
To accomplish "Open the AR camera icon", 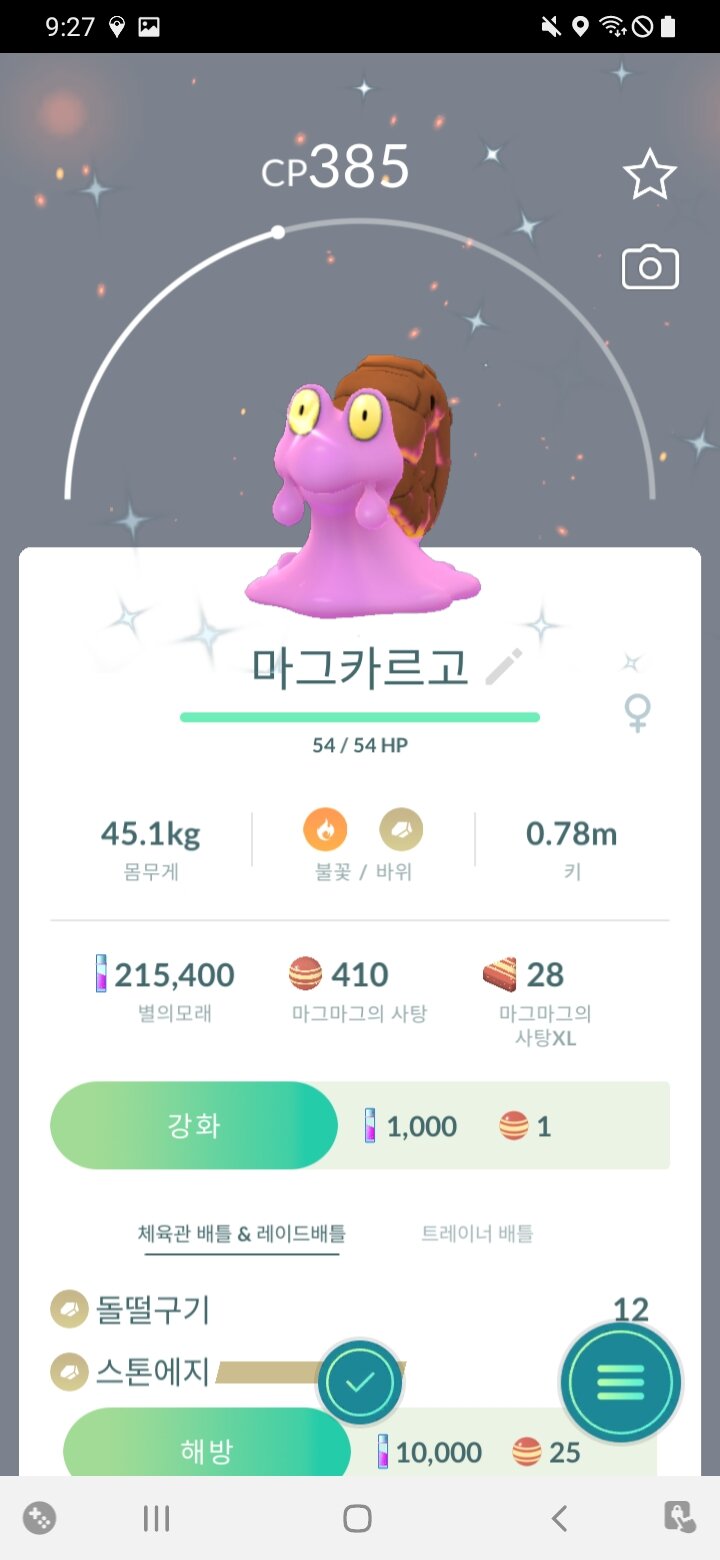I will pyautogui.click(x=650, y=268).
